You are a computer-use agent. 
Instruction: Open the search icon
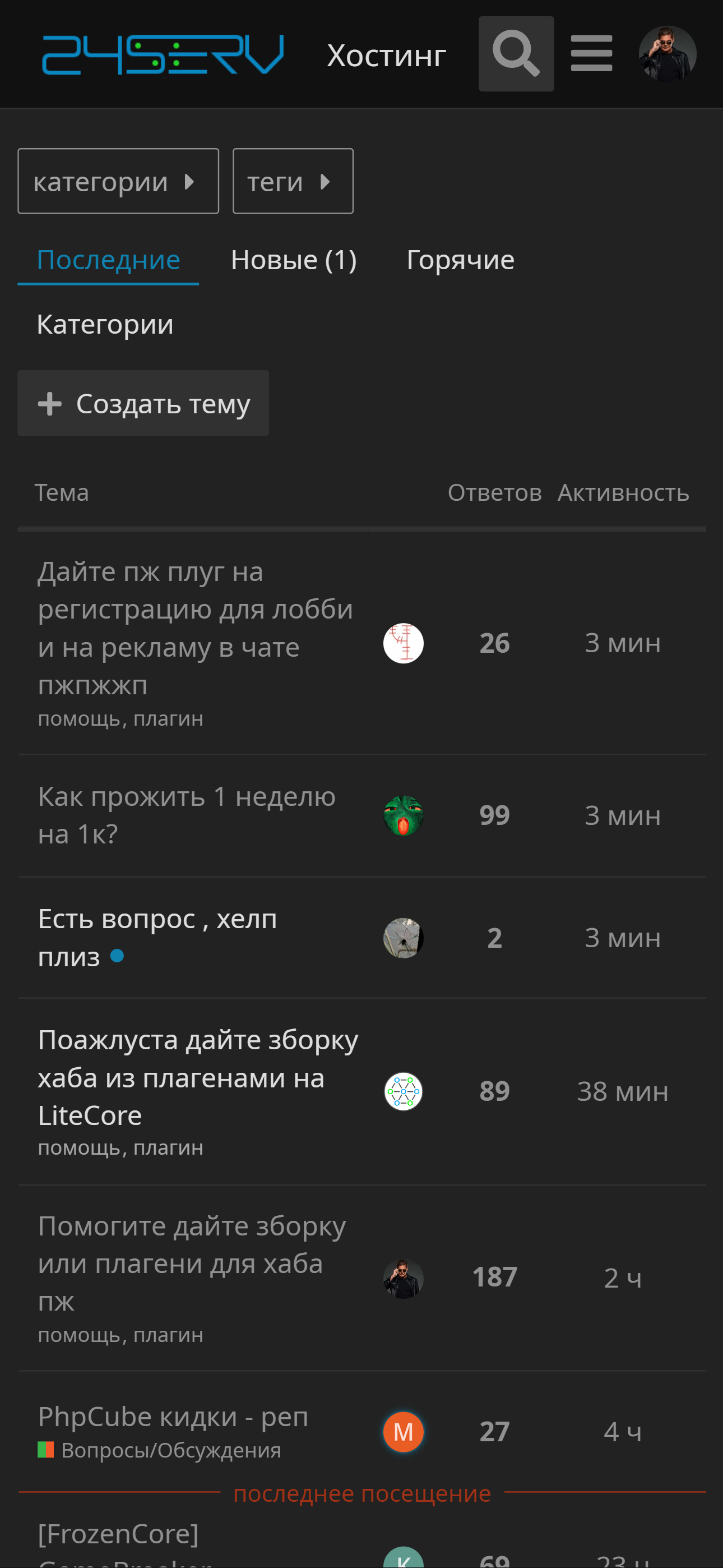pos(516,54)
